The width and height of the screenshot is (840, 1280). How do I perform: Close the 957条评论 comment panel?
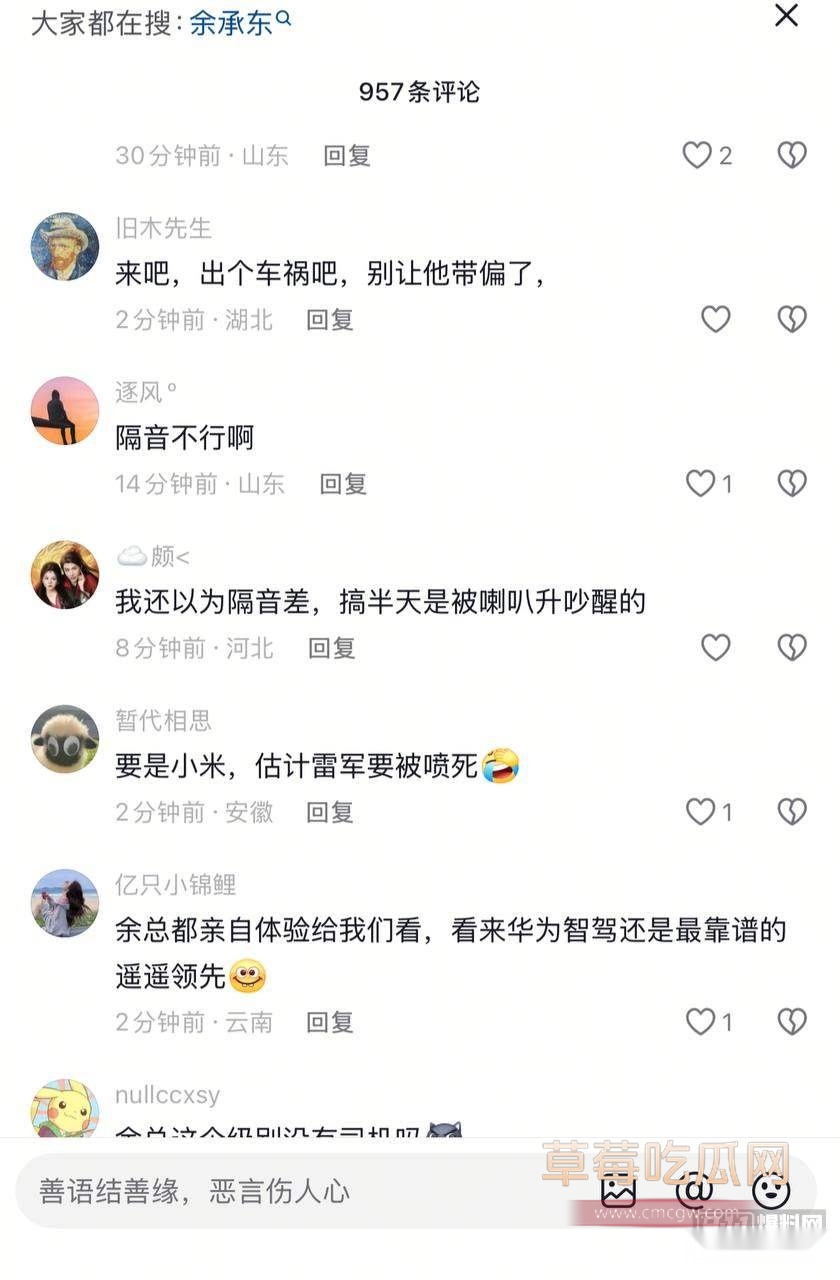click(x=787, y=17)
